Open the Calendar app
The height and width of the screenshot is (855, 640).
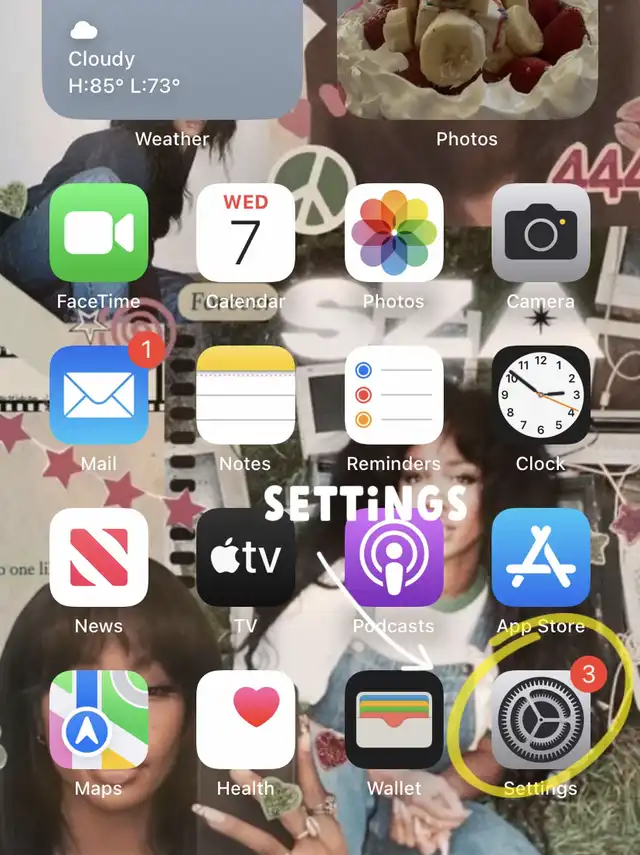tap(246, 233)
